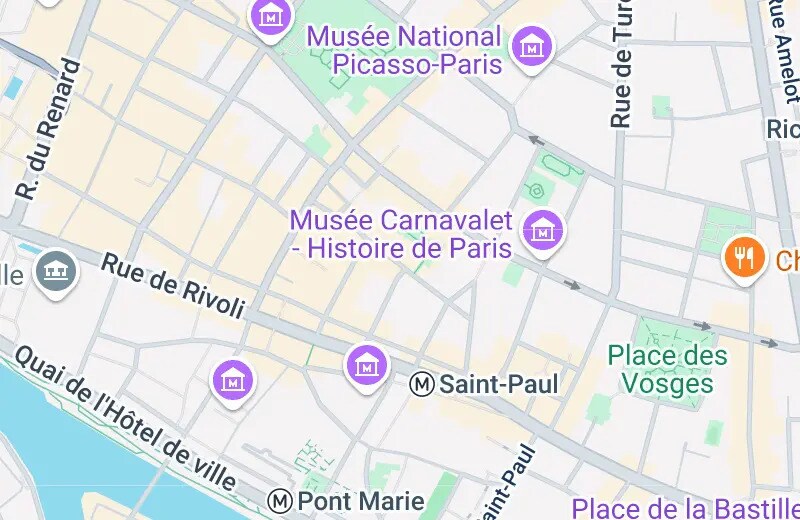Select the Saint-Paul metro station icon
This screenshot has width=800, height=520.
coord(423,384)
